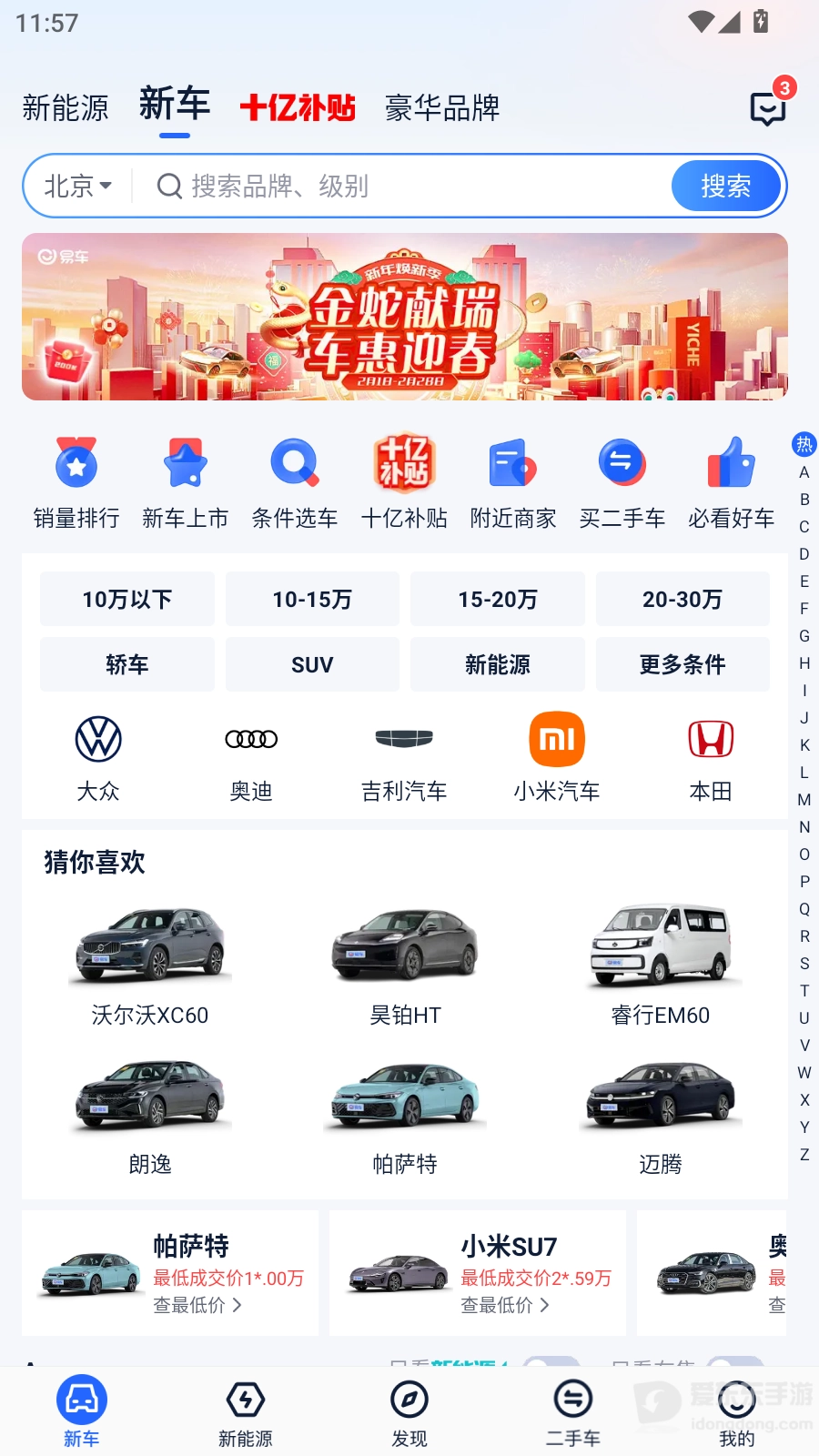Open 条件选车 car finder tool
This screenshot has width=819, height=1456.
294,482
